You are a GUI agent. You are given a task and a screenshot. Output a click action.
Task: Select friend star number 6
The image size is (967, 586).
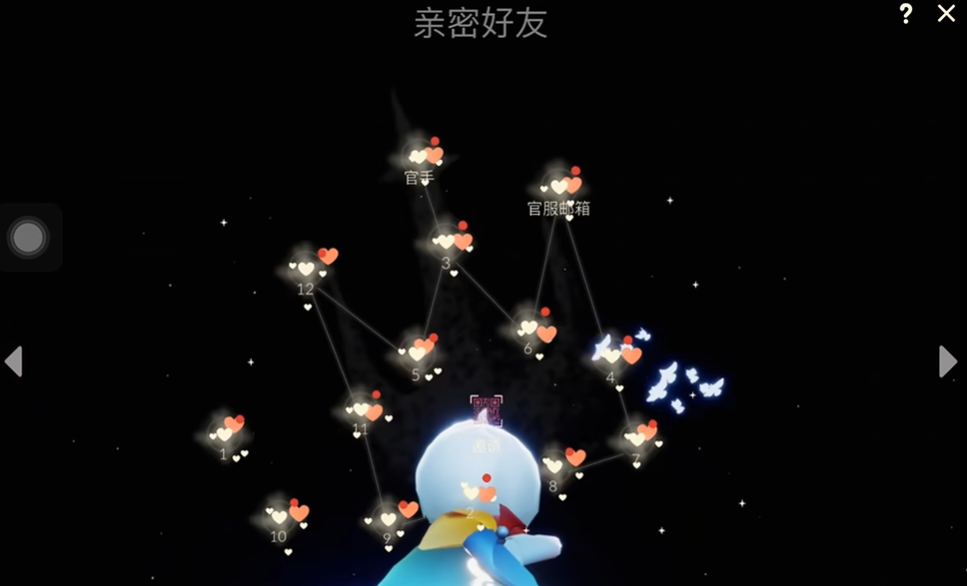pos(530,328)
